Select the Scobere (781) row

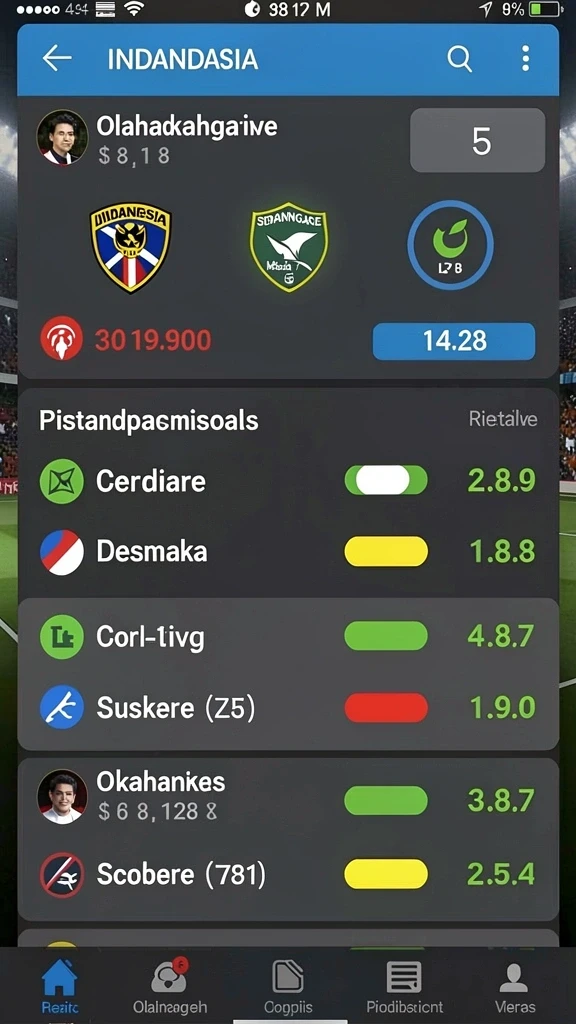click(x=288, y=874)
